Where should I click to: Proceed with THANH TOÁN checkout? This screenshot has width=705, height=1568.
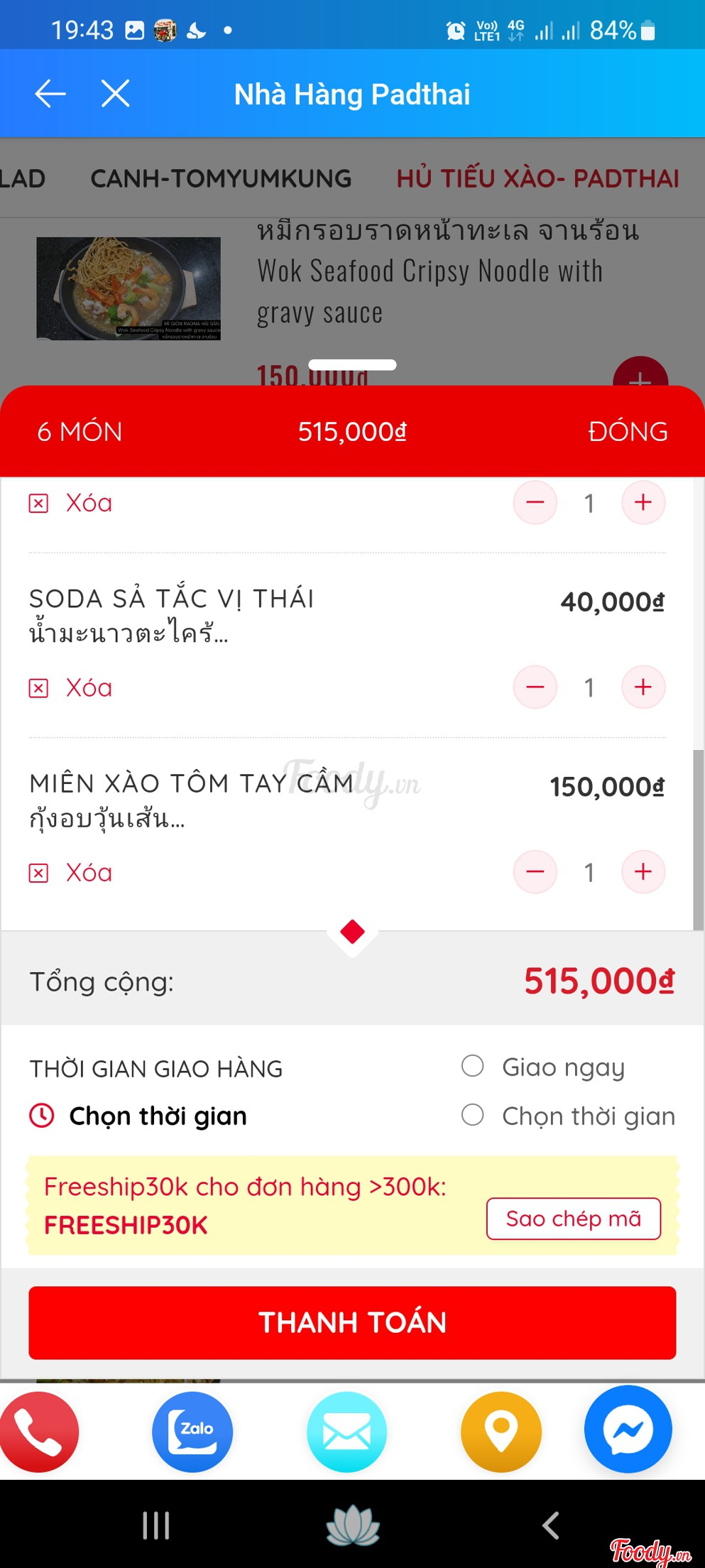(x=352, y=1322)
